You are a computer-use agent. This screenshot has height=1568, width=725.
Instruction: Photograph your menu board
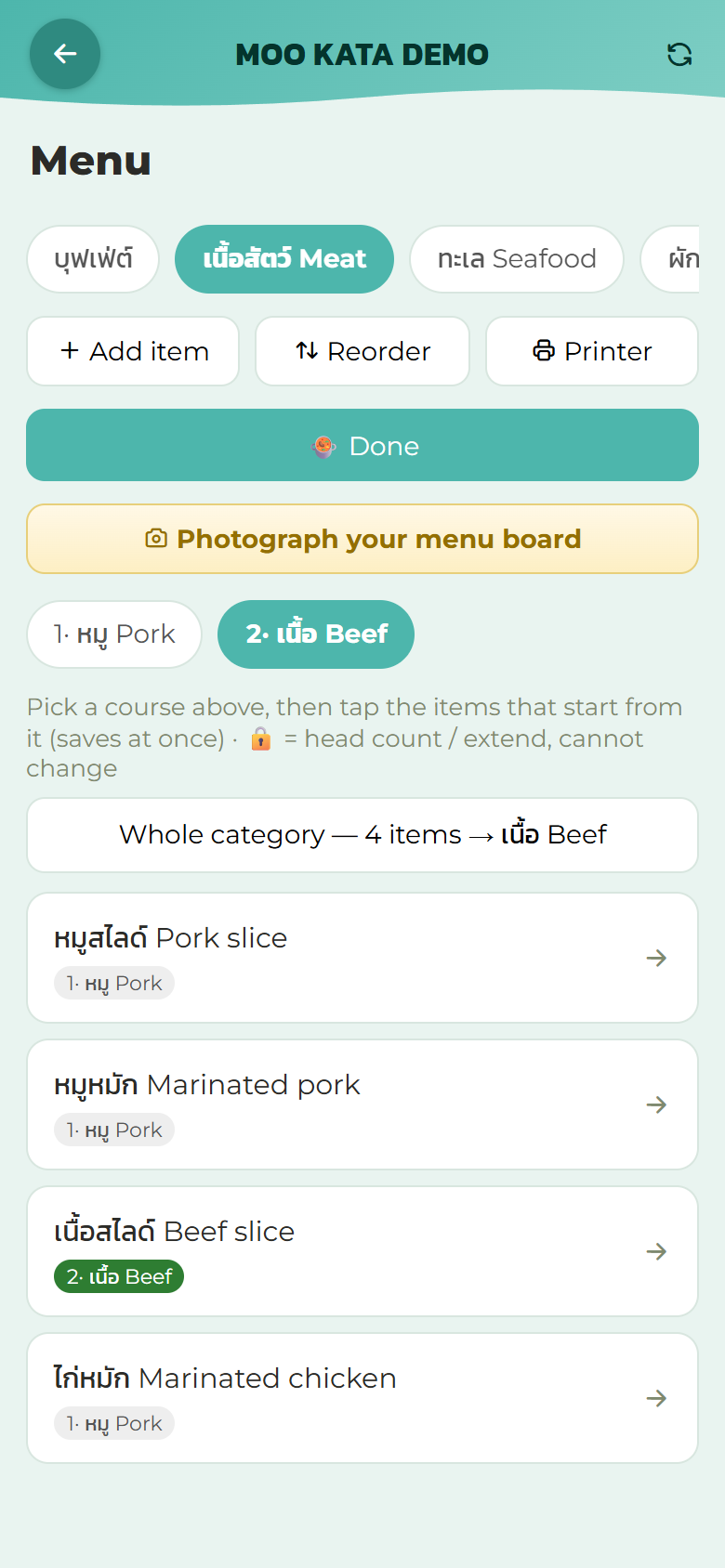coord(362,539)
